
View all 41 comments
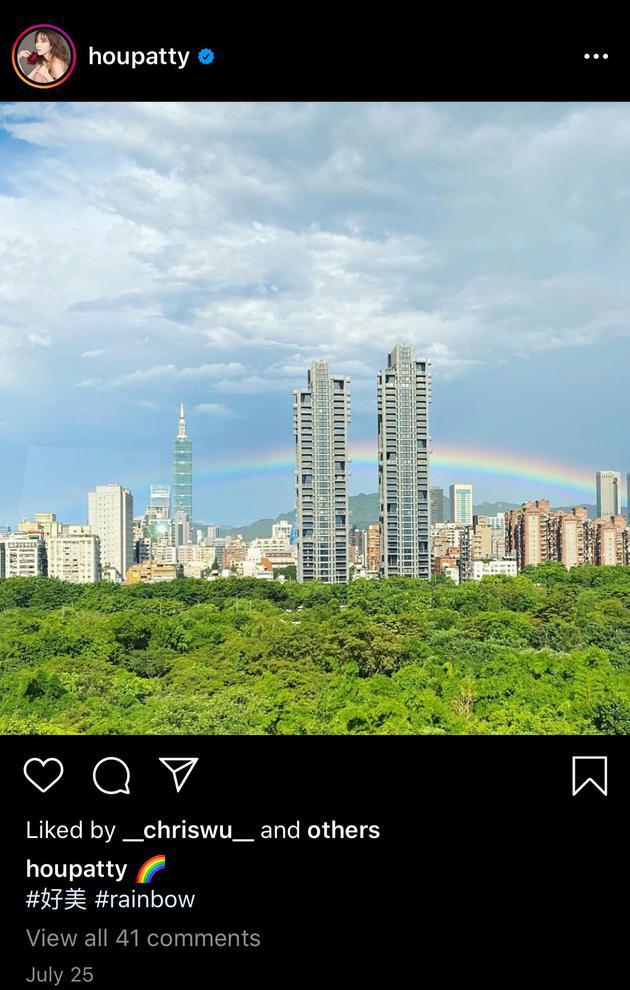click(143, 938)
